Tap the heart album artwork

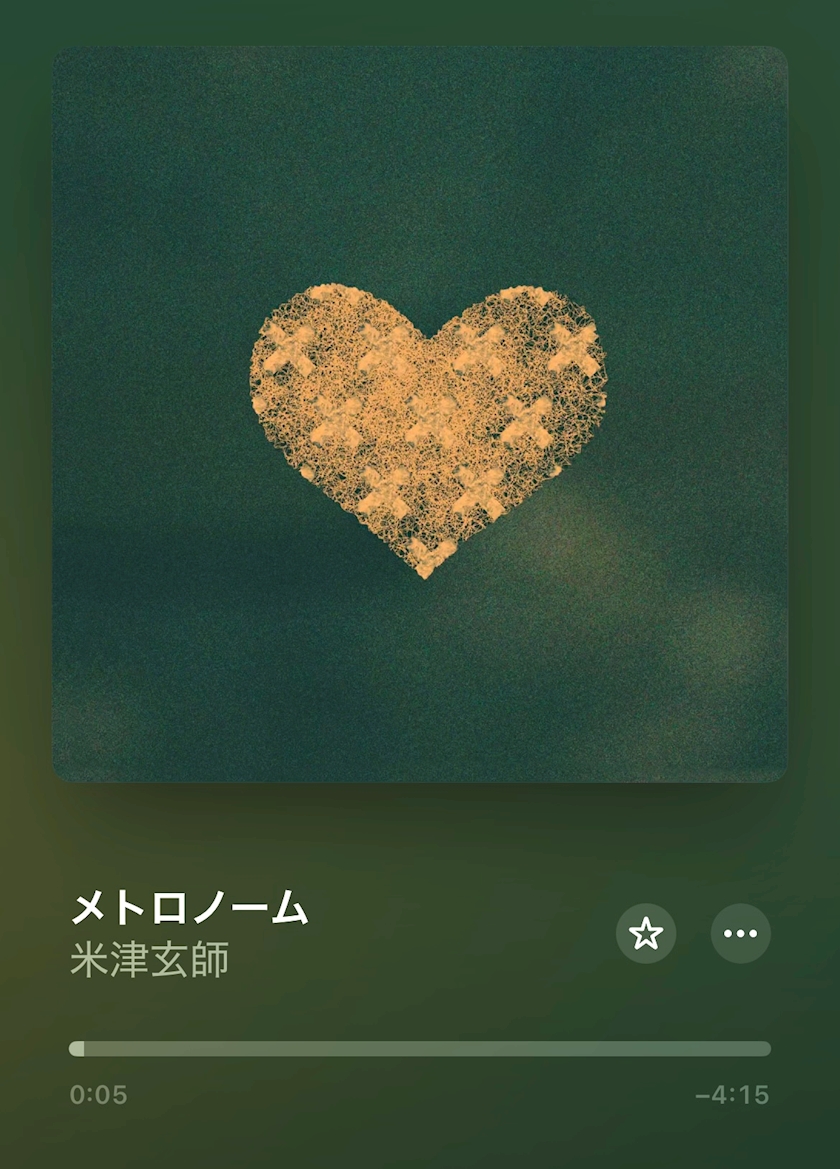420,414
